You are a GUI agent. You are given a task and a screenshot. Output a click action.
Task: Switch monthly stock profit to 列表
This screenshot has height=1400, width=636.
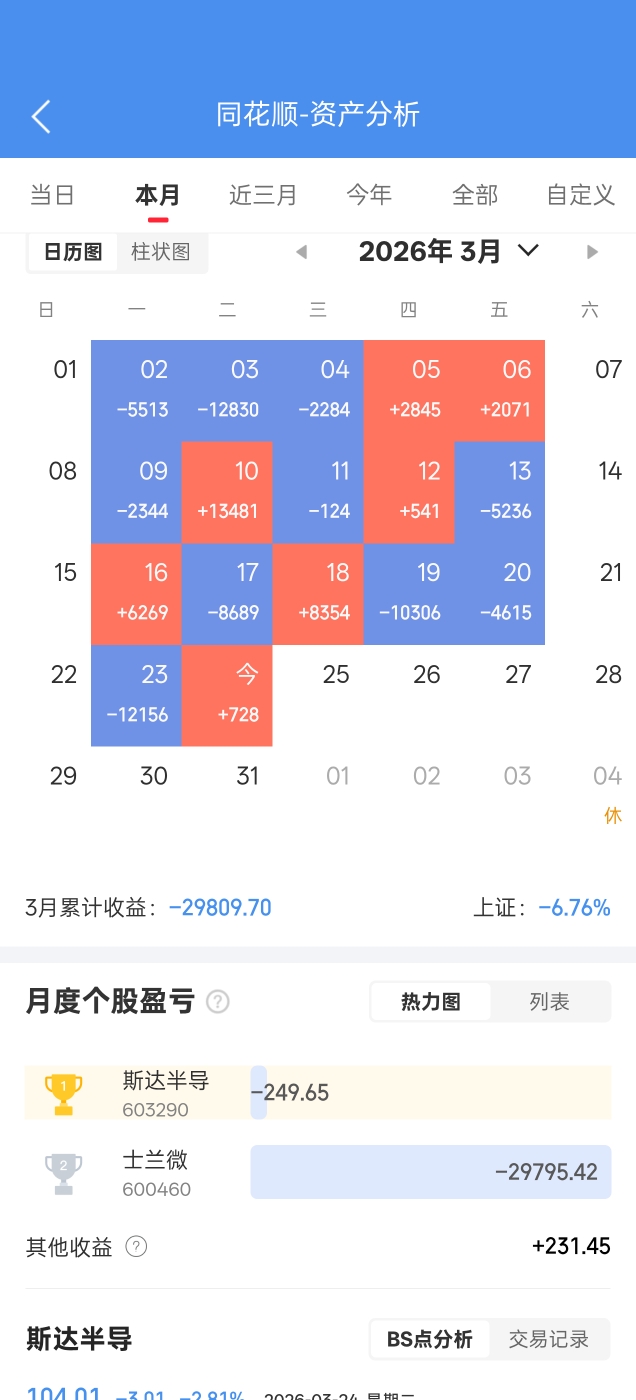coord(549,1002)
